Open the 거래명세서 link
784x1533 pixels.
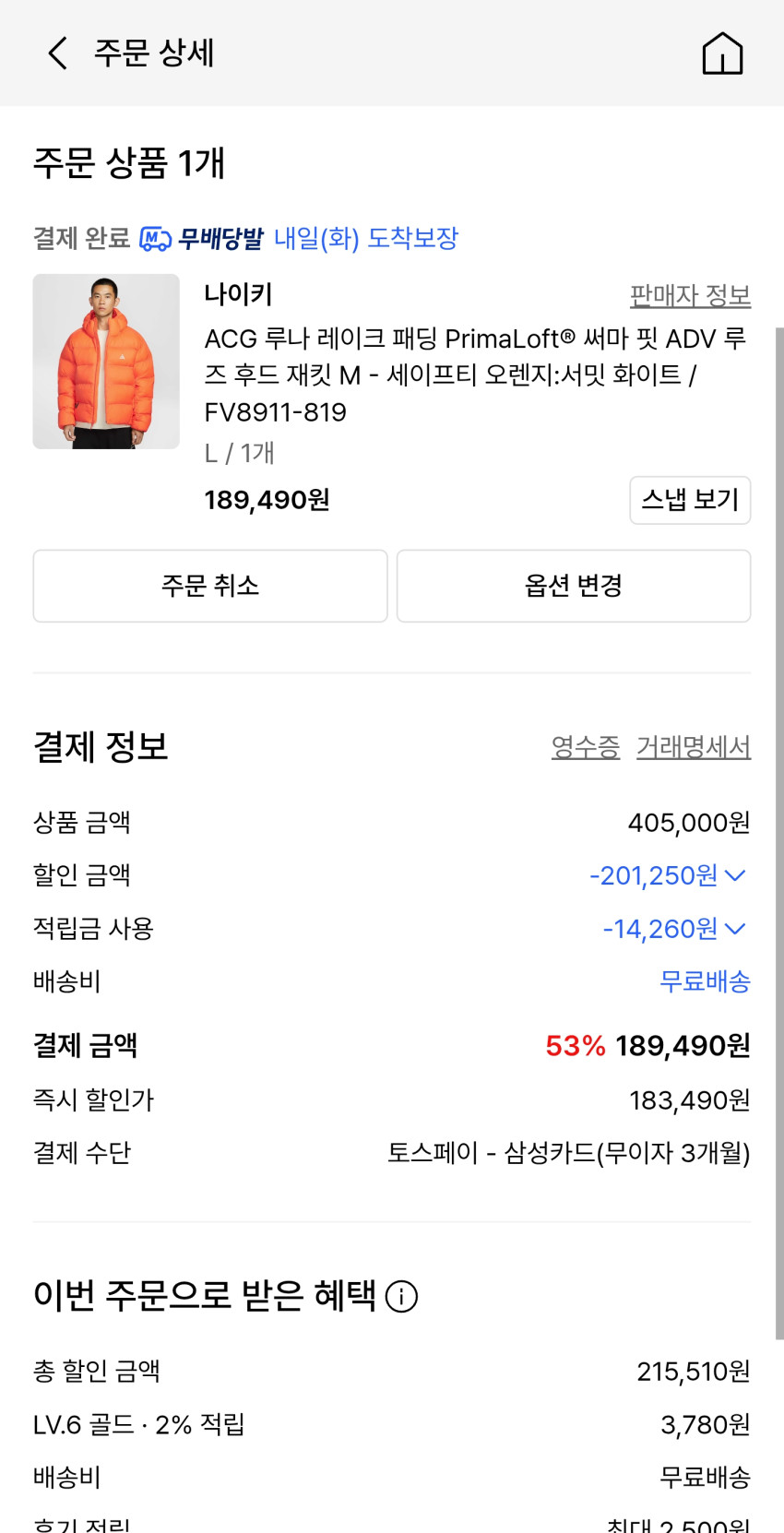coord(694,747)
